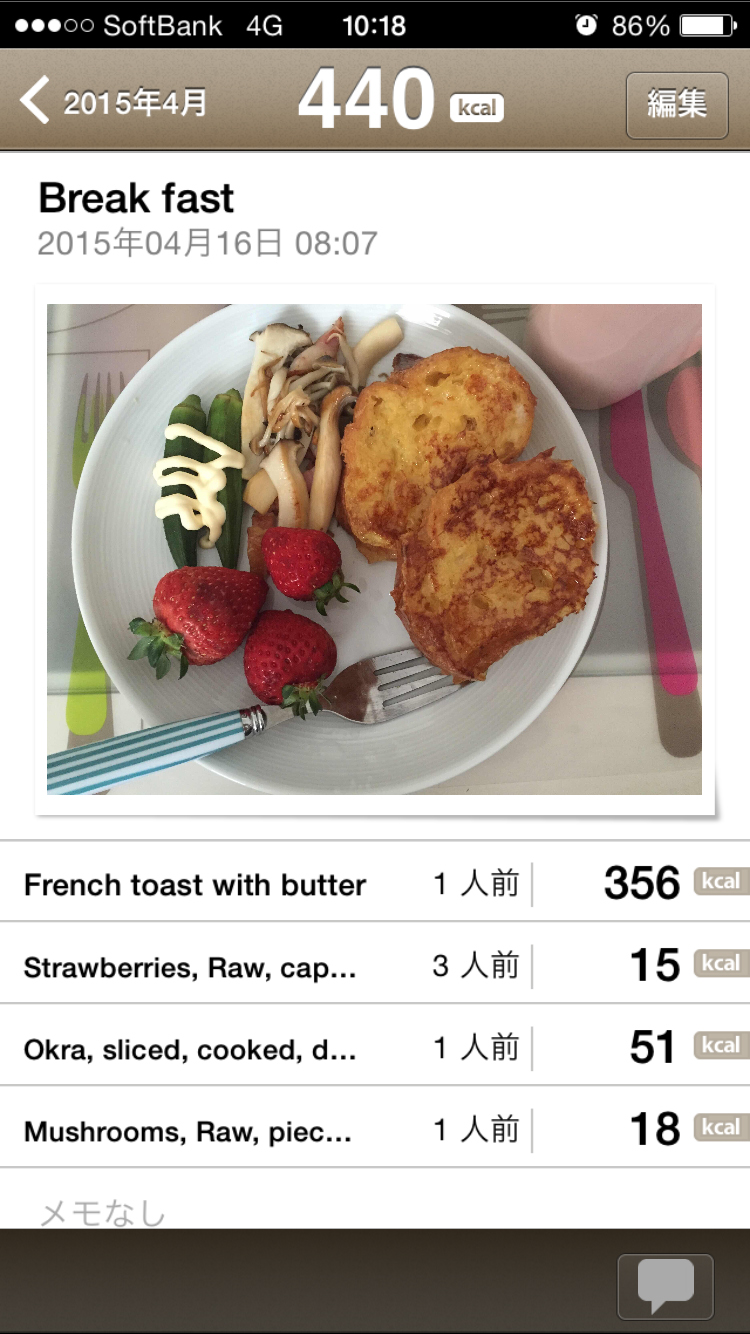Select the Strawberries, Raw row
This screenshot has height=1334, width=750.
[x=374, y=966]
